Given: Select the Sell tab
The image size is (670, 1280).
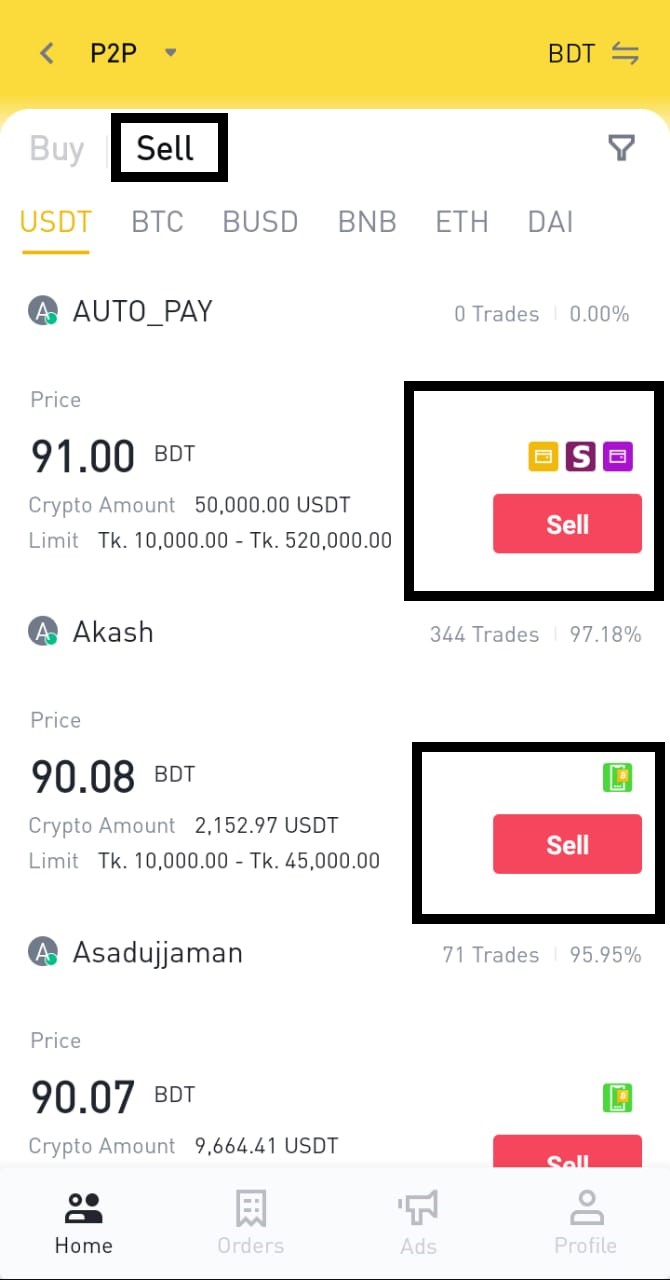Looking at the screenshot, I should 165,149.
